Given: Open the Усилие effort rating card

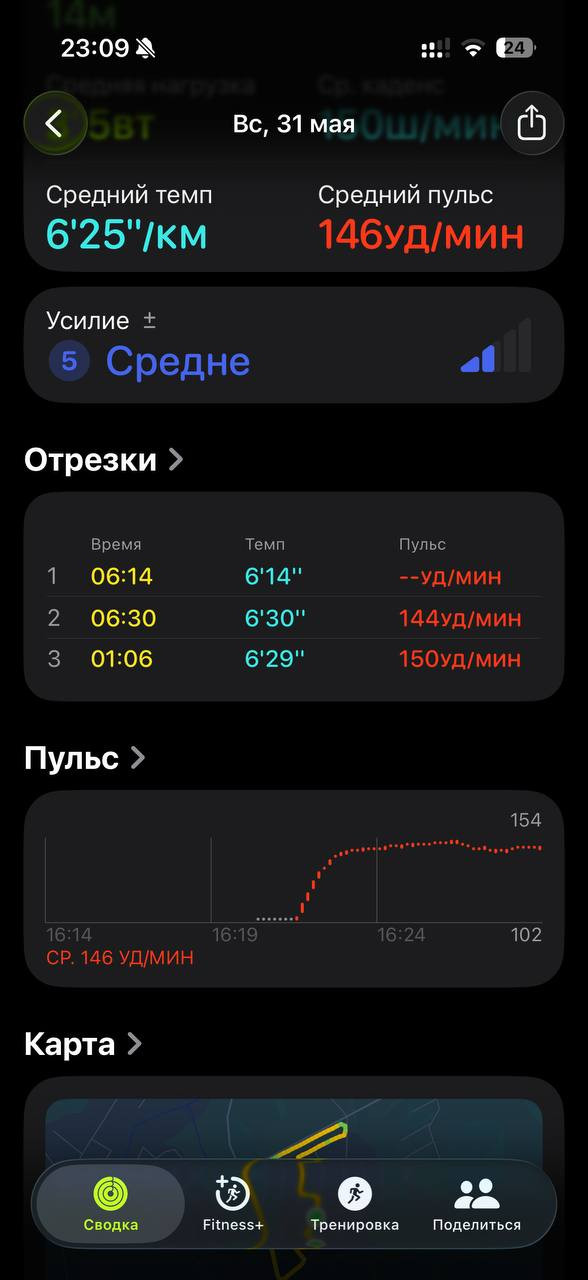Looking at the screenshot, I should tap(294, 345).
